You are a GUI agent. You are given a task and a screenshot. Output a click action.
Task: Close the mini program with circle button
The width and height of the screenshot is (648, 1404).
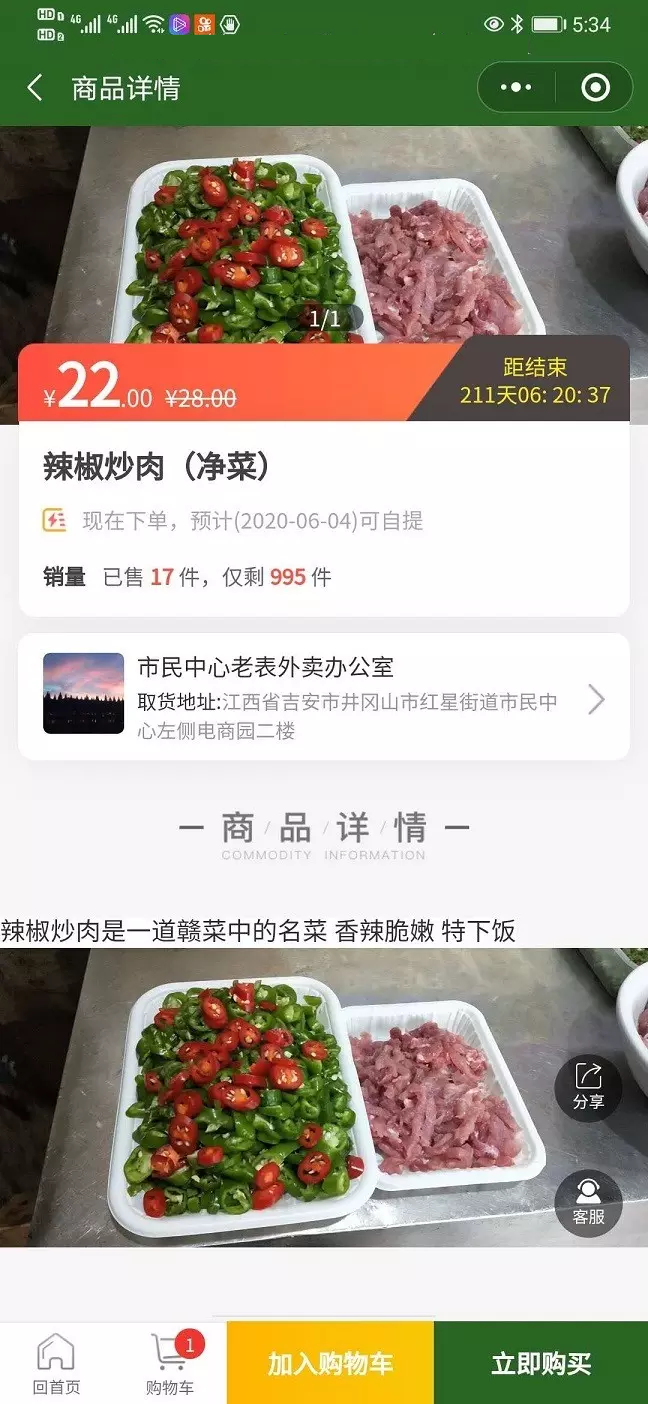(x=595, y=88)
